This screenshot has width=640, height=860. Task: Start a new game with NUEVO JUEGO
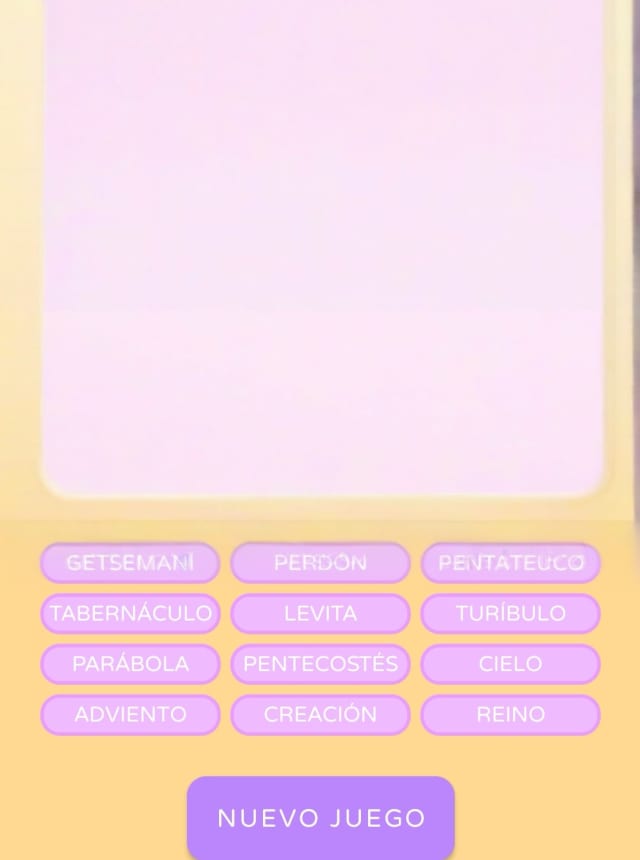pos(321,818)
